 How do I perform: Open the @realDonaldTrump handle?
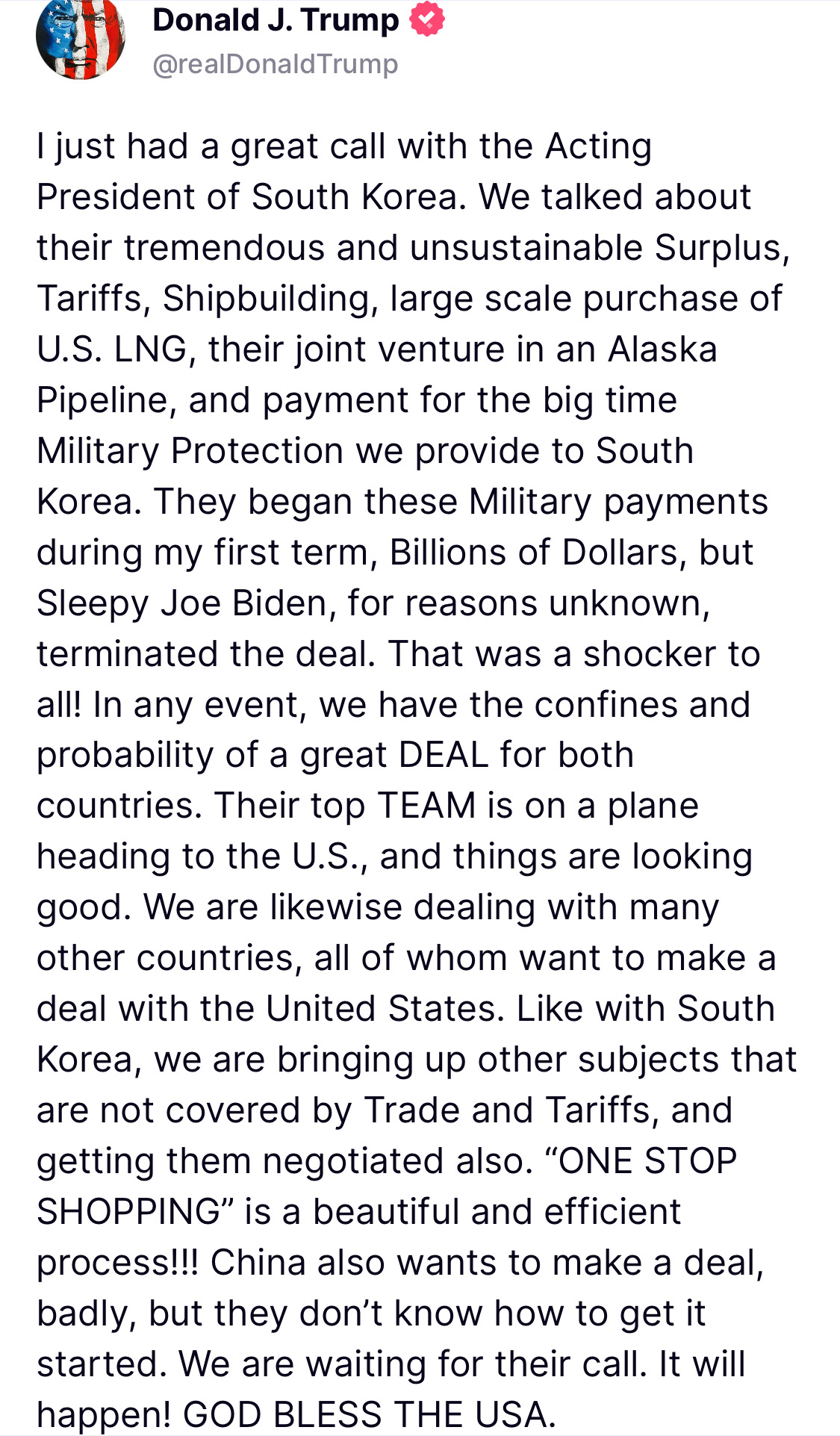tap(275, 64)
